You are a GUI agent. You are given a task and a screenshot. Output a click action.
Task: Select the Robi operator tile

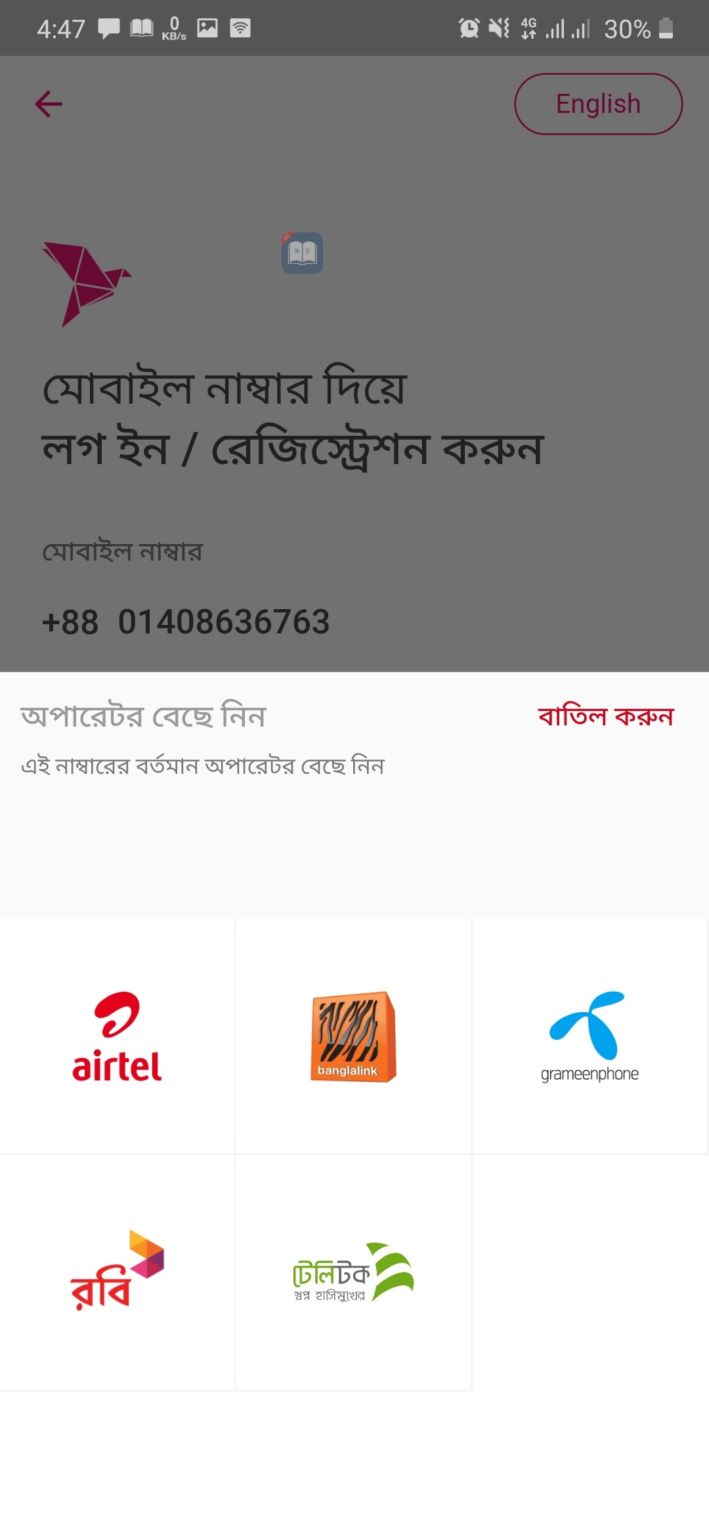point(117,1272)
